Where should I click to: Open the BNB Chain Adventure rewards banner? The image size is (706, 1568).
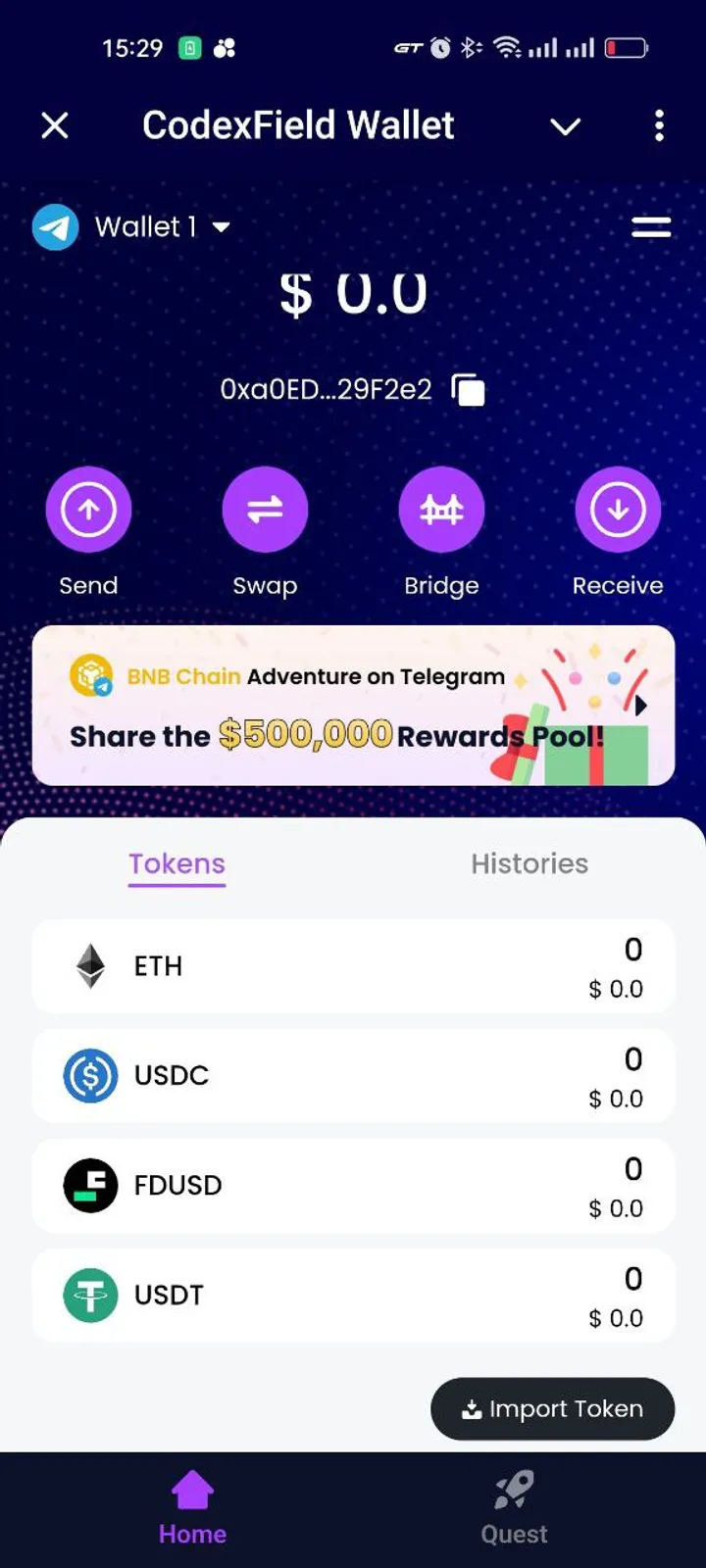[x=353, y=706]
